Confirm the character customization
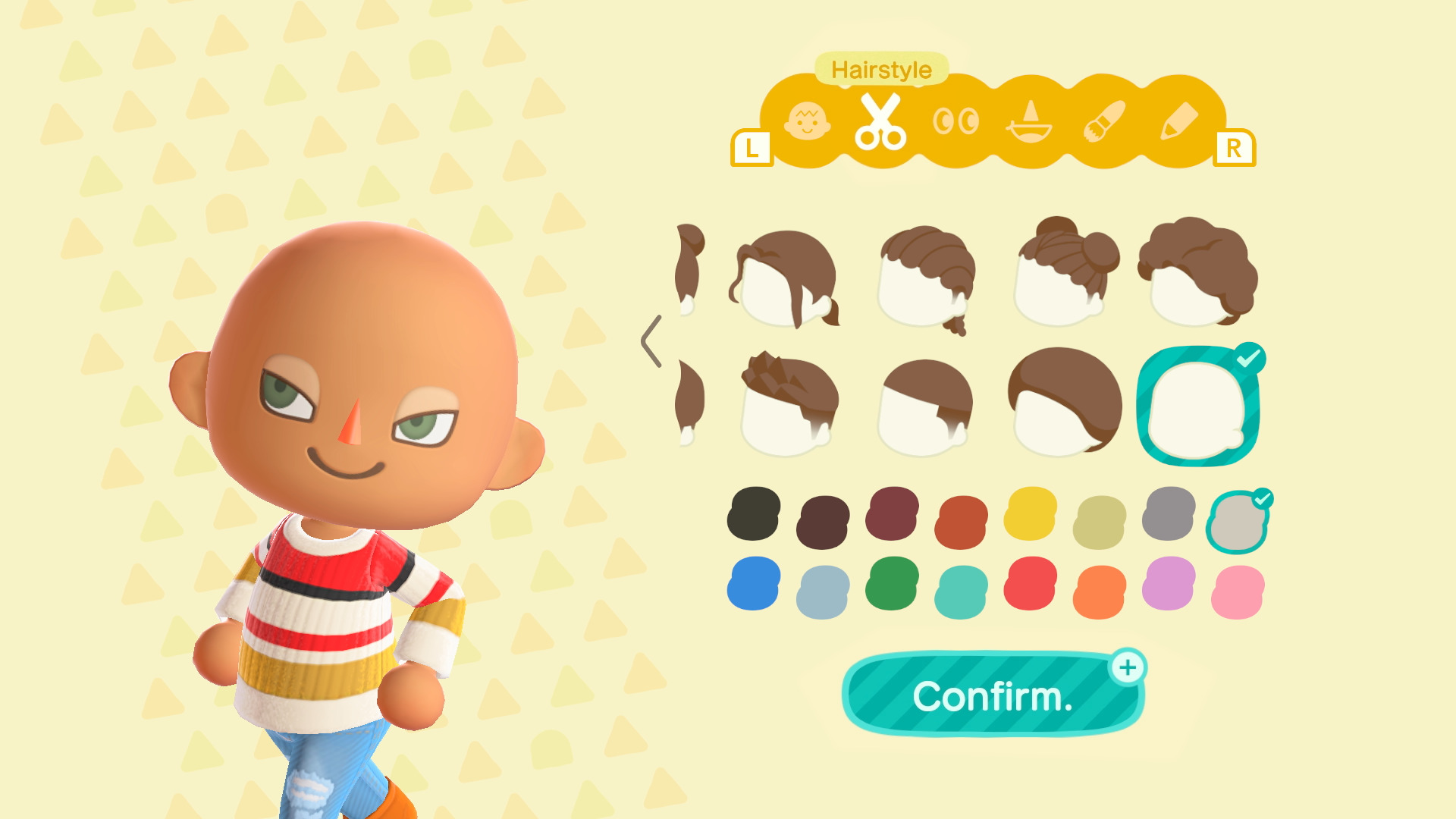This screenshot has height=819, width=1456. (x=992, y=695)
